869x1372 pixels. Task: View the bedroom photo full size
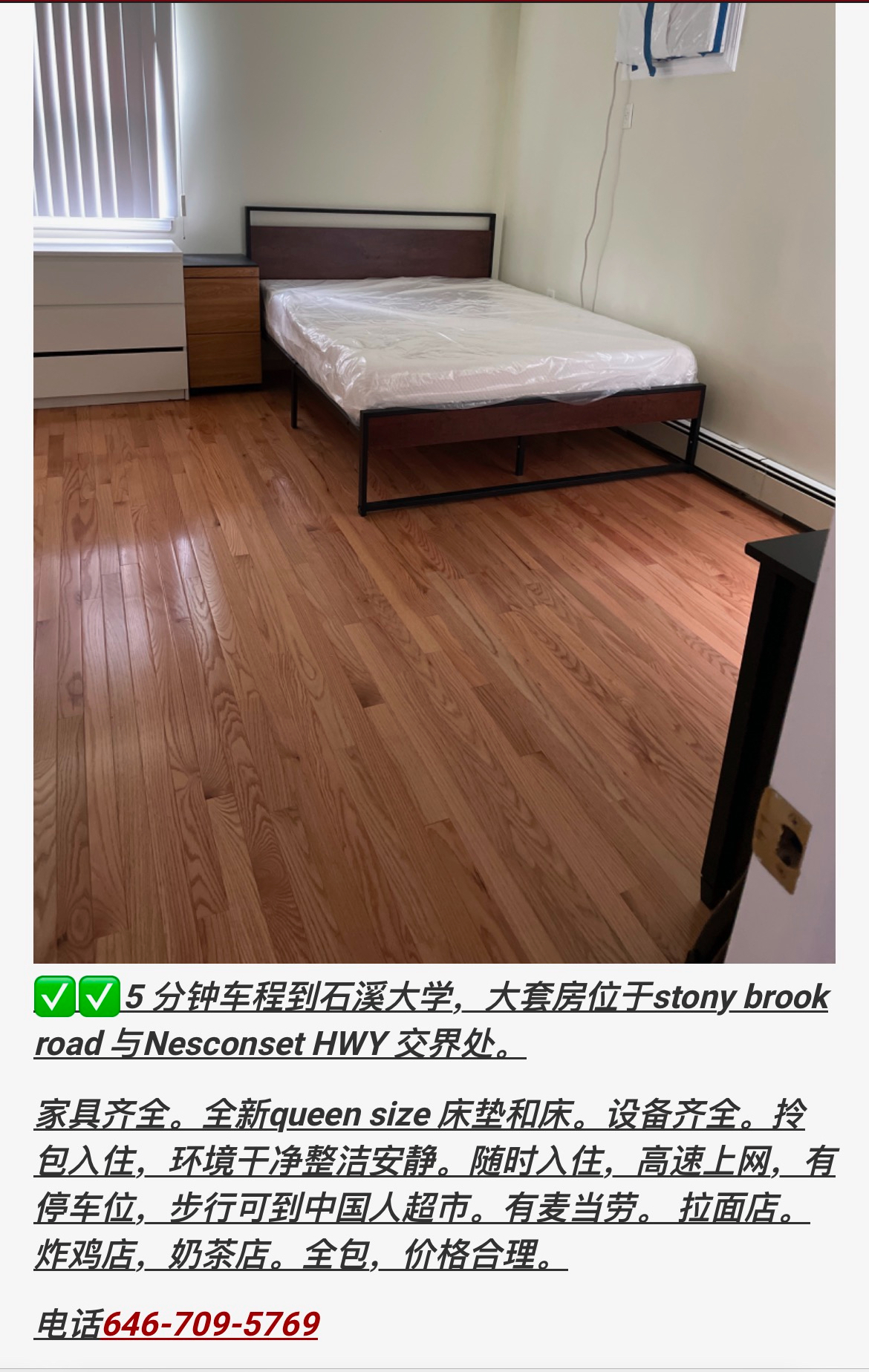[434, 483]
